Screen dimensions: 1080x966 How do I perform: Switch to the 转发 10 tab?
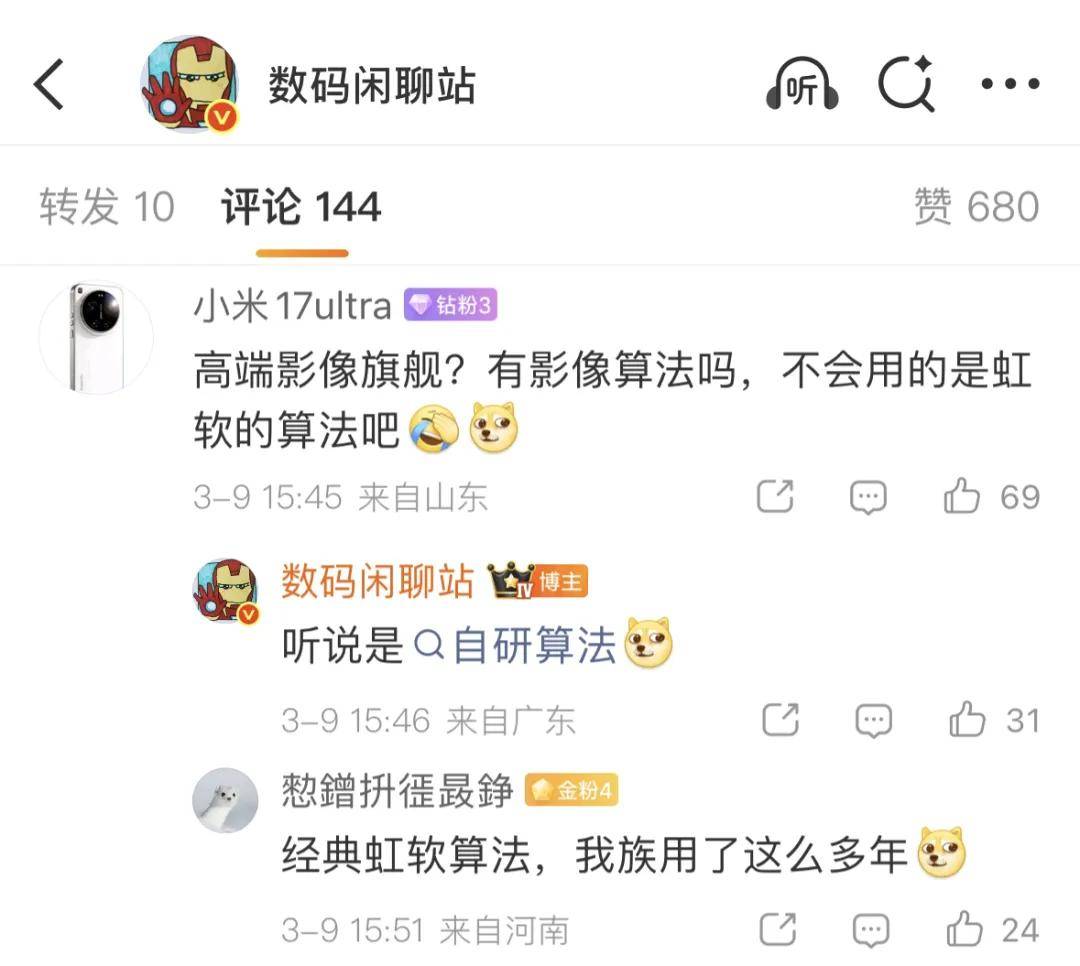107,208
